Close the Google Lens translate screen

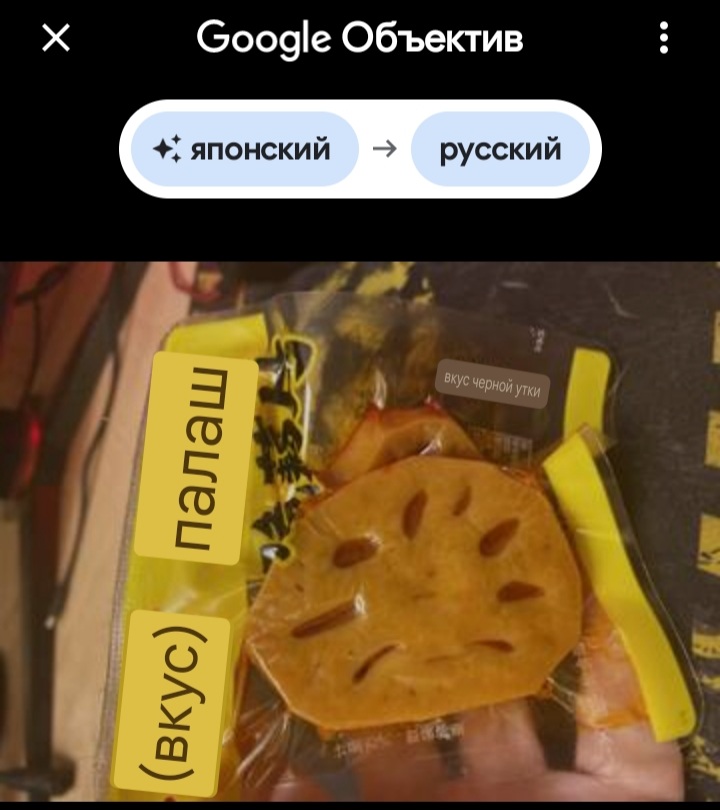click(56, 39)
